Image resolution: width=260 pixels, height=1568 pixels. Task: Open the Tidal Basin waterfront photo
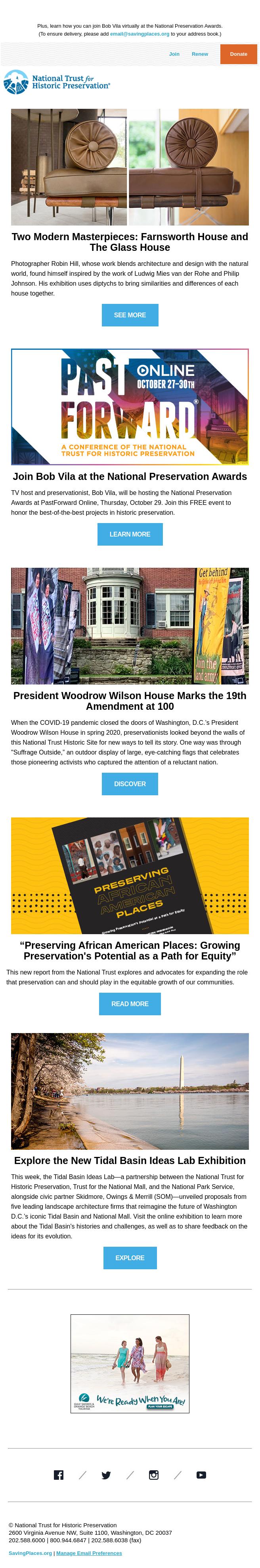click(130, 1091)
